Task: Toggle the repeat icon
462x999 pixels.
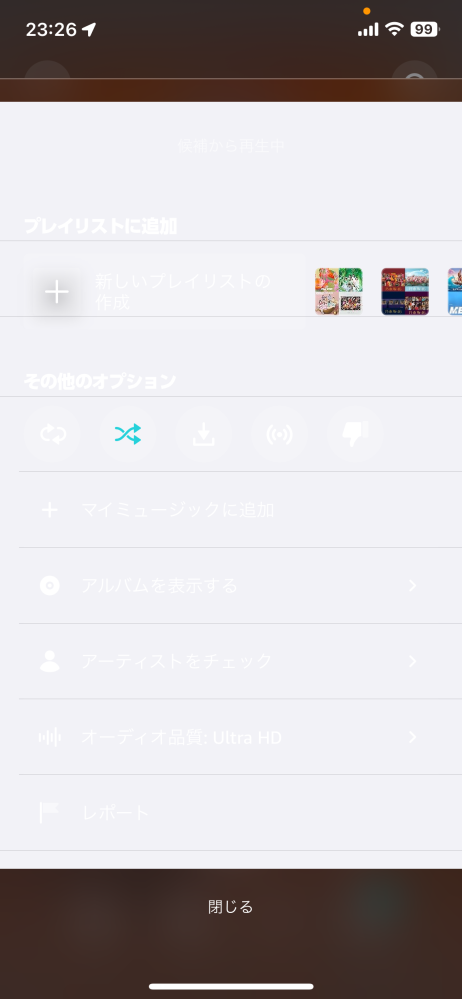Action: [x=53, y=435]
